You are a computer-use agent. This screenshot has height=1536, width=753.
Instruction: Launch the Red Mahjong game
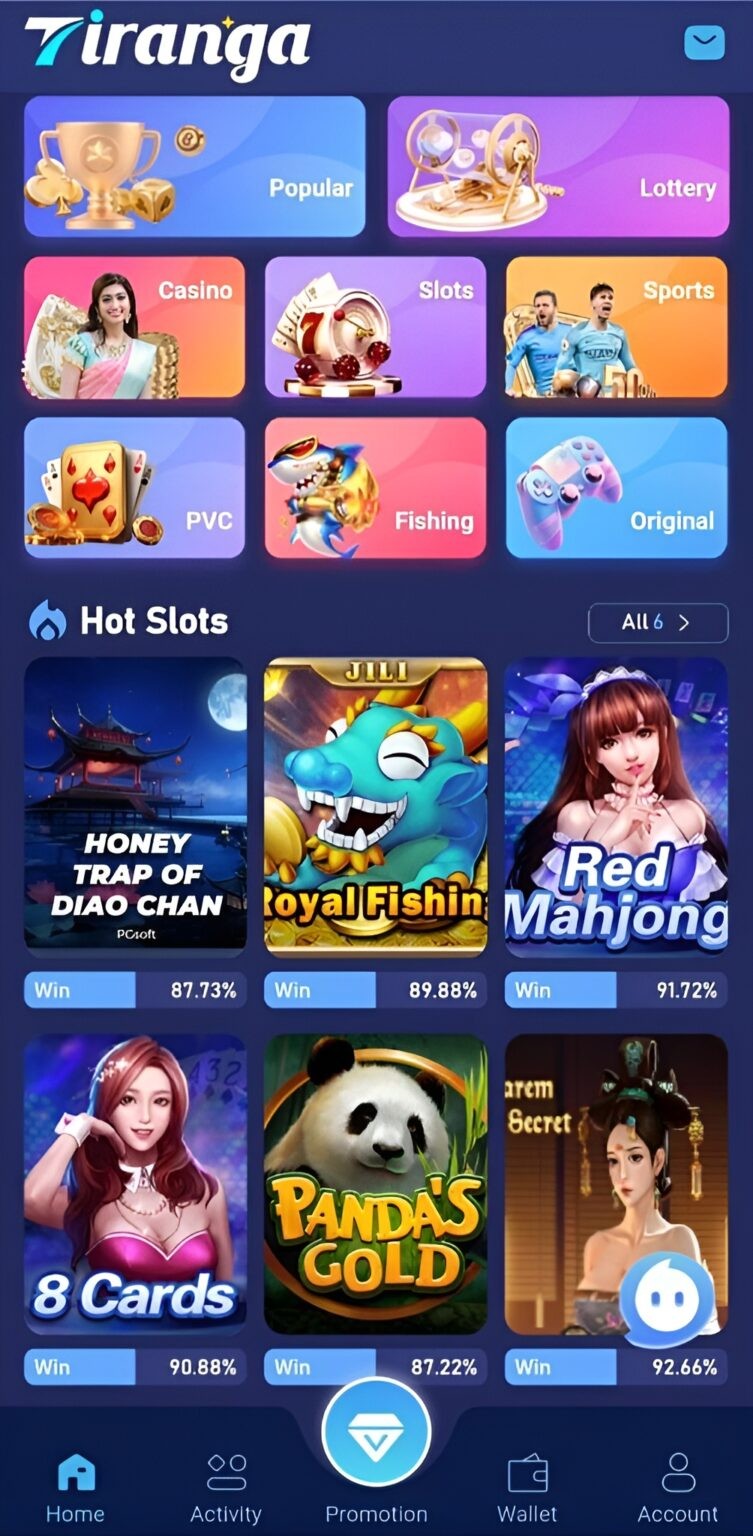pos(616,805)
